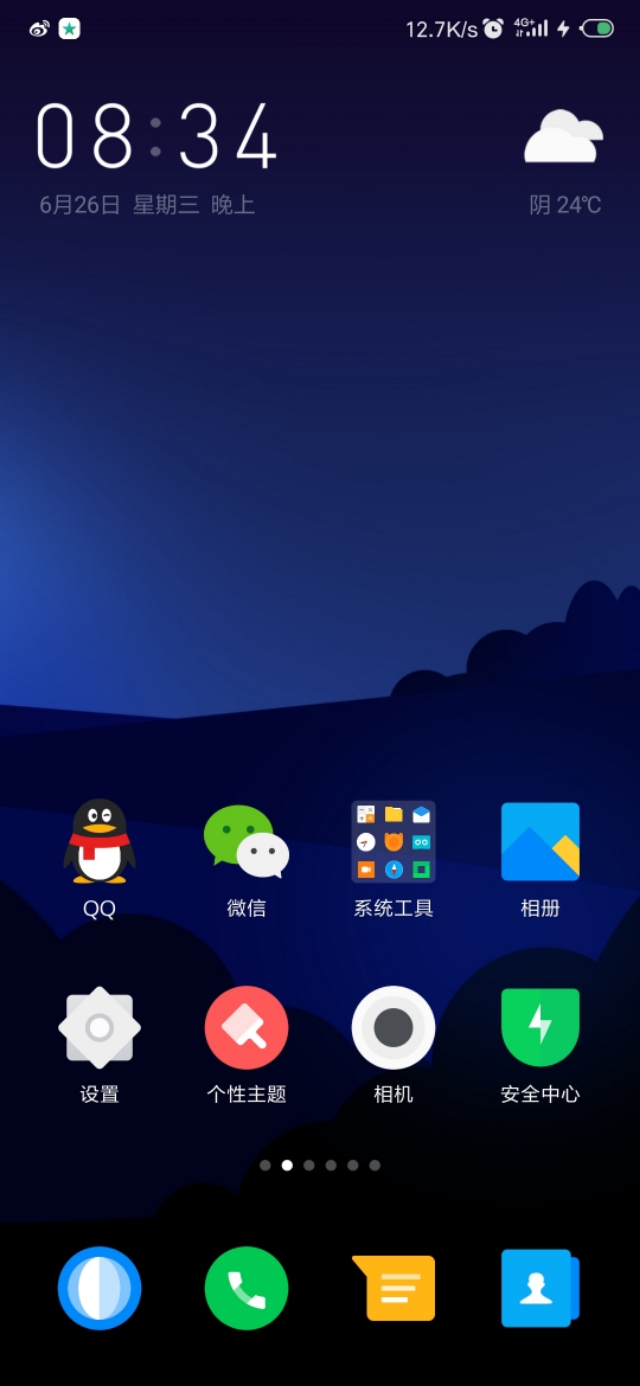Viewport: 640px width, 1386px height.
Task: Open the 相机 camera app
Action: point(393,1028)
